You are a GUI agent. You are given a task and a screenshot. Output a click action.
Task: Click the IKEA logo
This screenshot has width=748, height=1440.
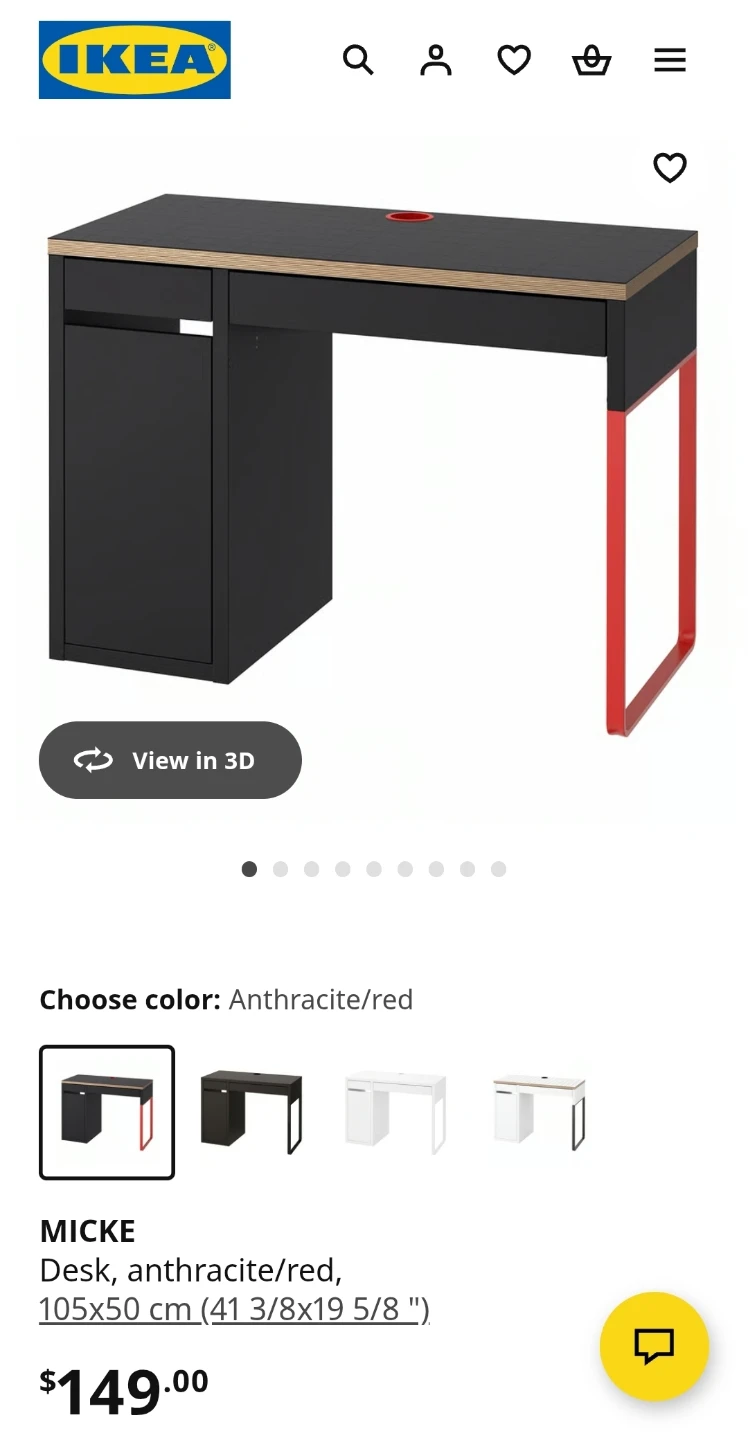tap(134, 60)
